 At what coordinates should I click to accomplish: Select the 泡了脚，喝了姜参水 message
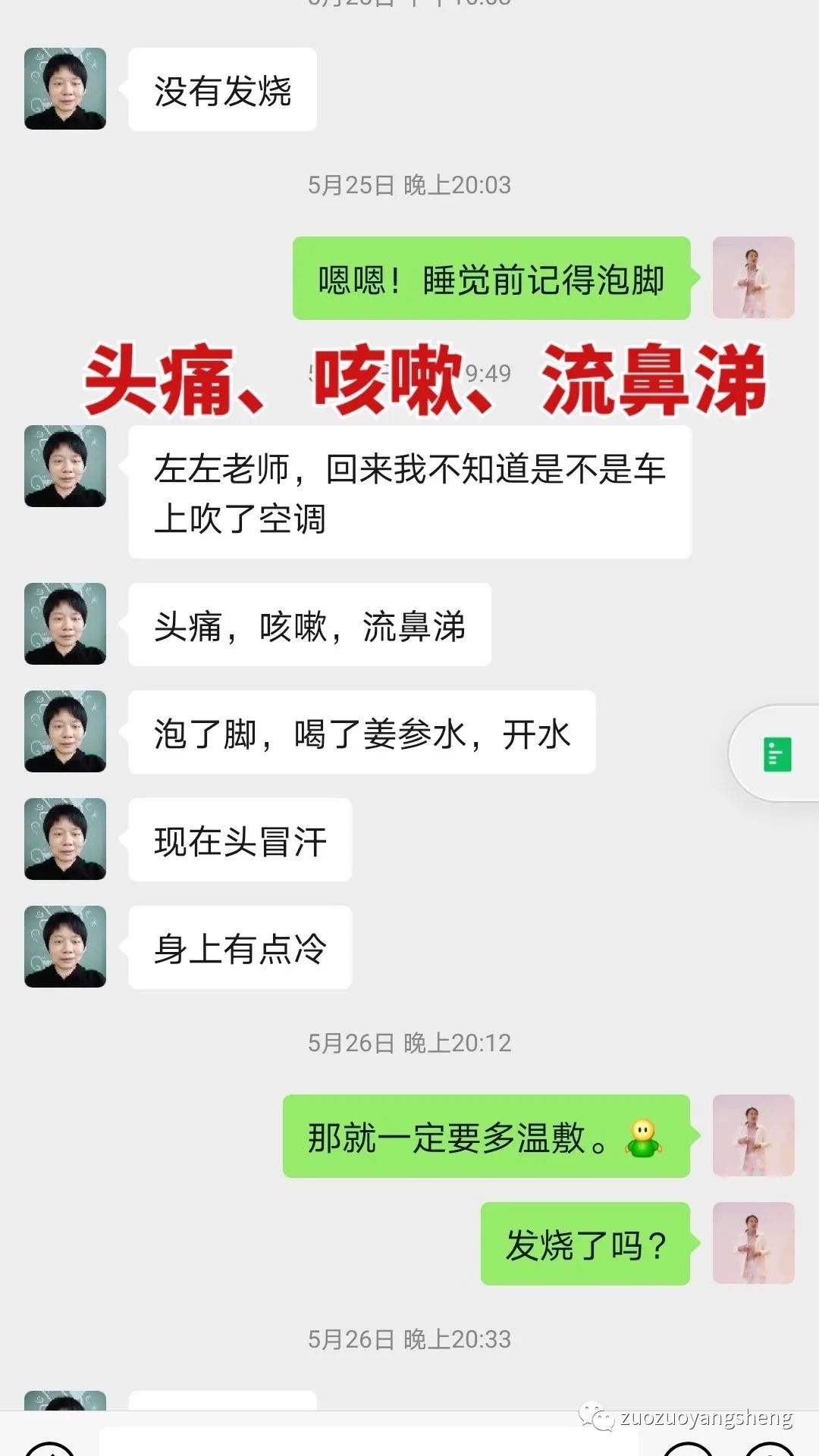[362, 732]
